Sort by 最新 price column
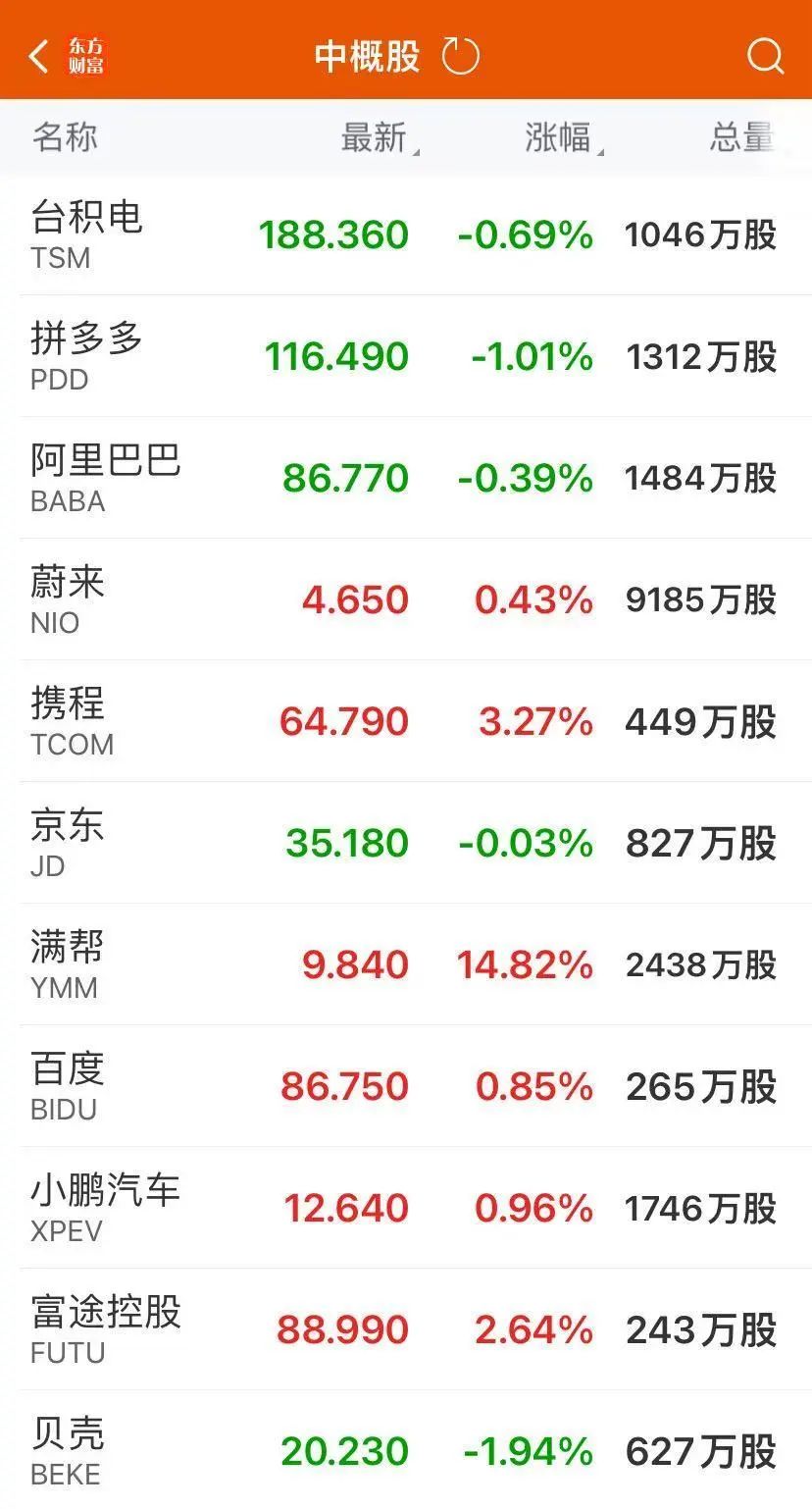This screenshot has height=1509, width=812. pyautogui.click(x=378, y=137)
